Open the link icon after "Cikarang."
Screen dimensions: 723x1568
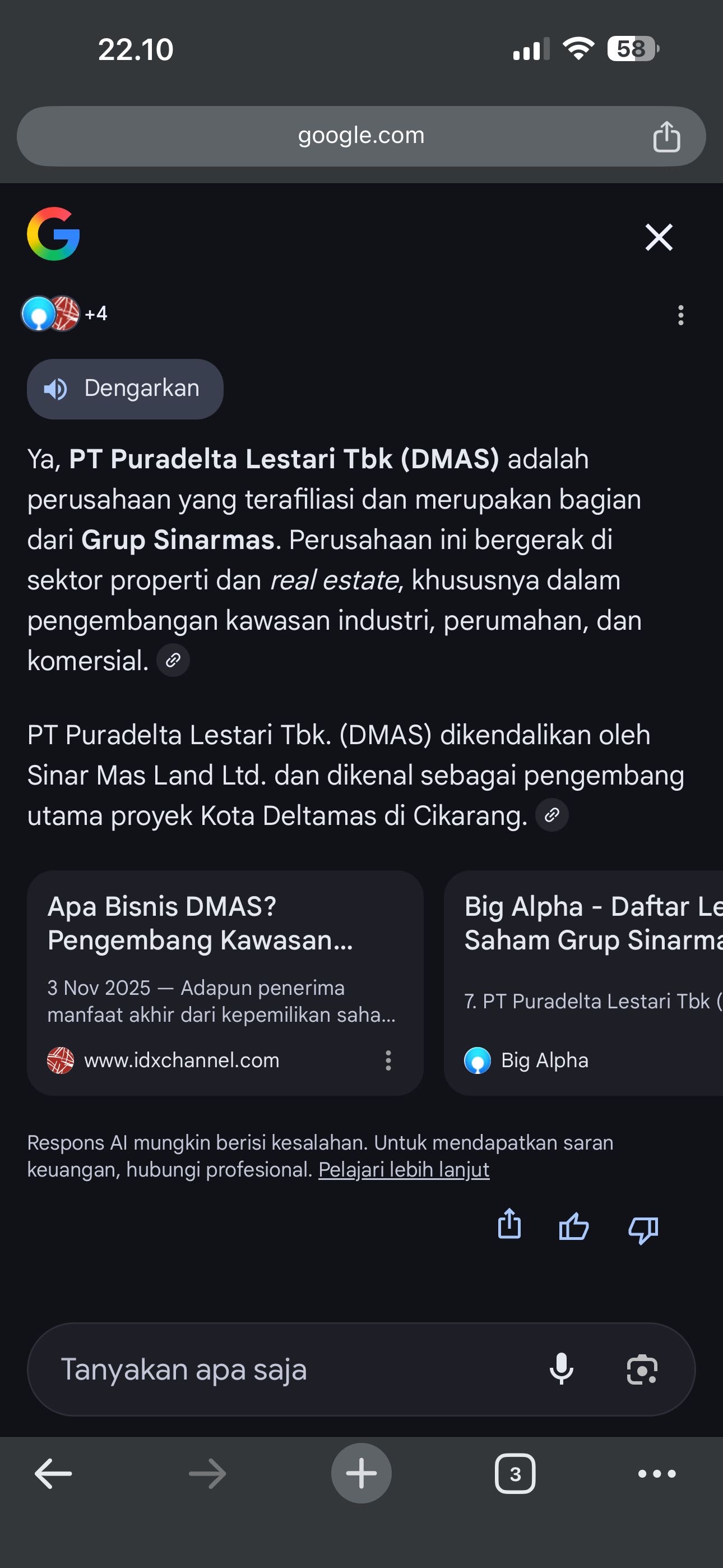(x=551, y=815)
